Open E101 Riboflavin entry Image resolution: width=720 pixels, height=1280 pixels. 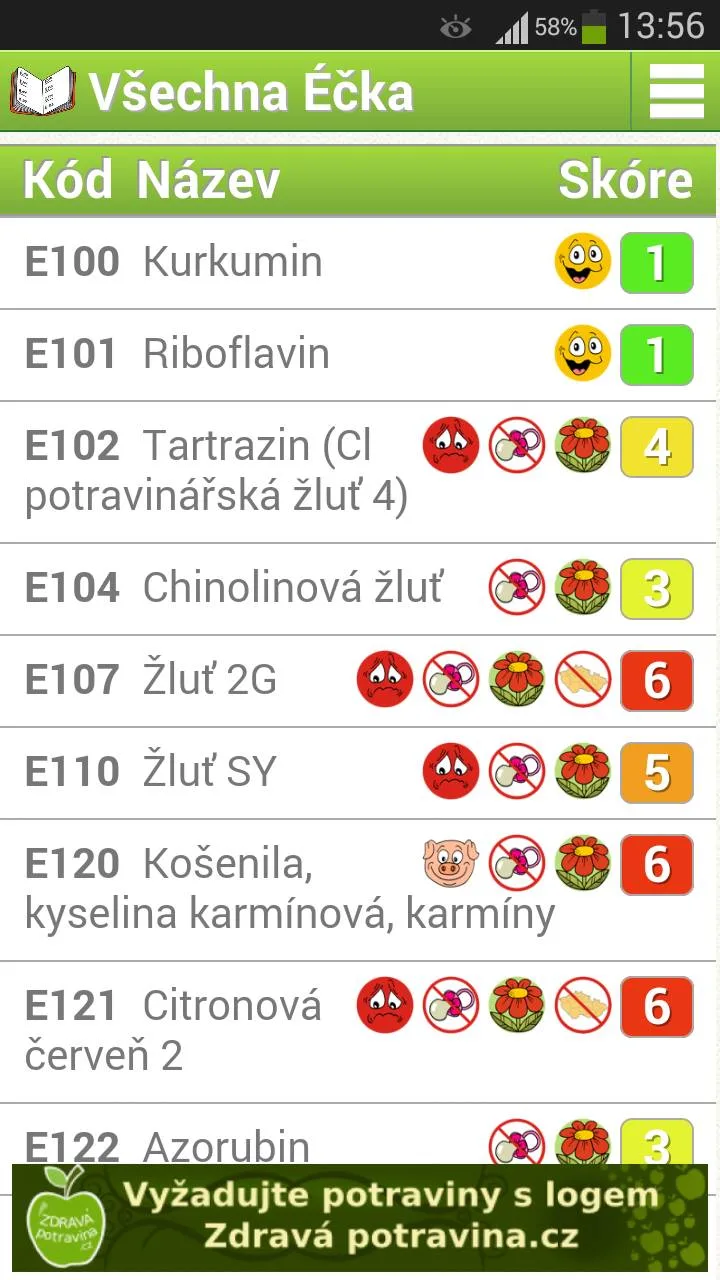coord(360,355)
